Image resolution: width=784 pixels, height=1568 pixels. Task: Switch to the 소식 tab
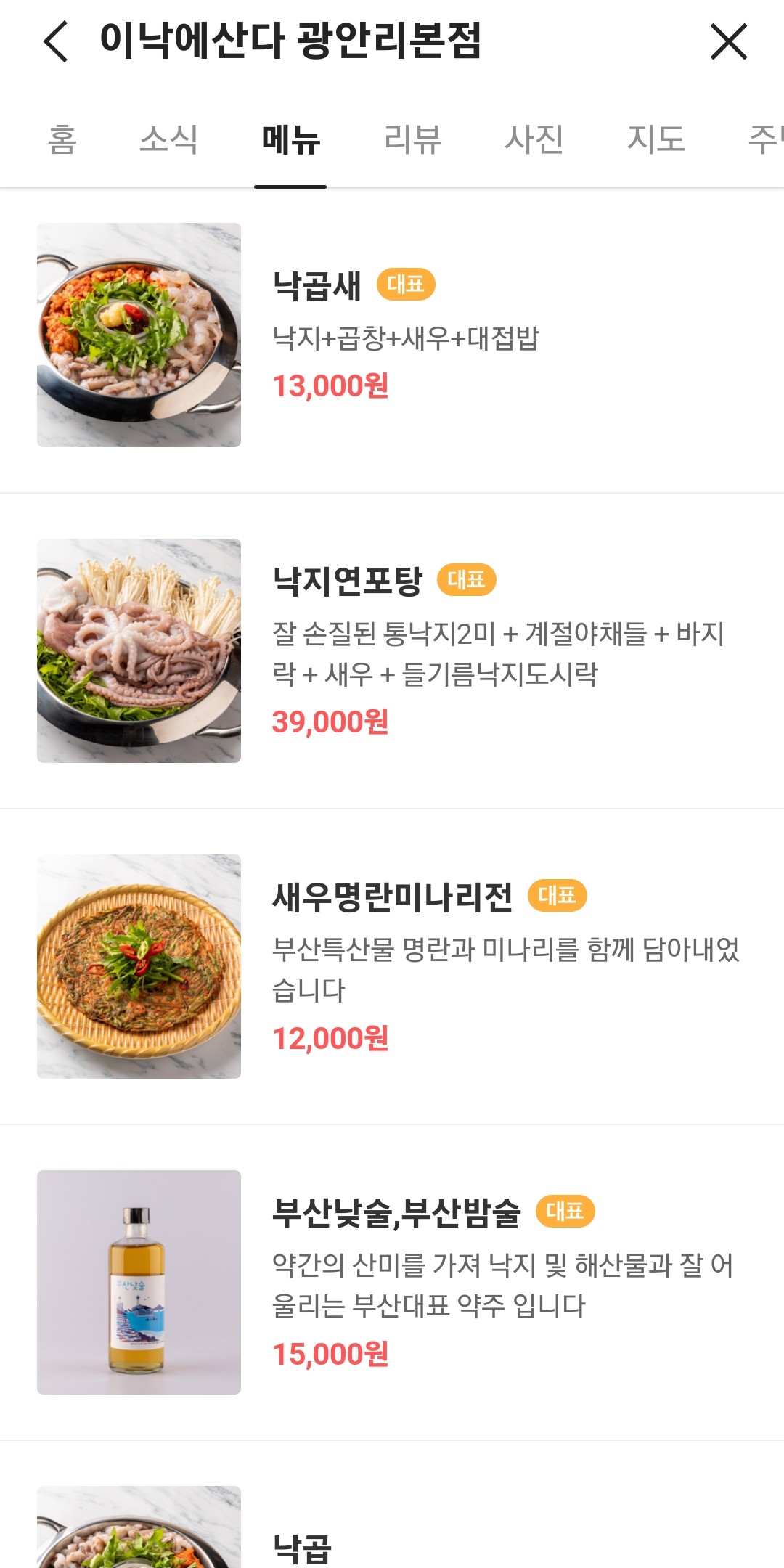168,139
